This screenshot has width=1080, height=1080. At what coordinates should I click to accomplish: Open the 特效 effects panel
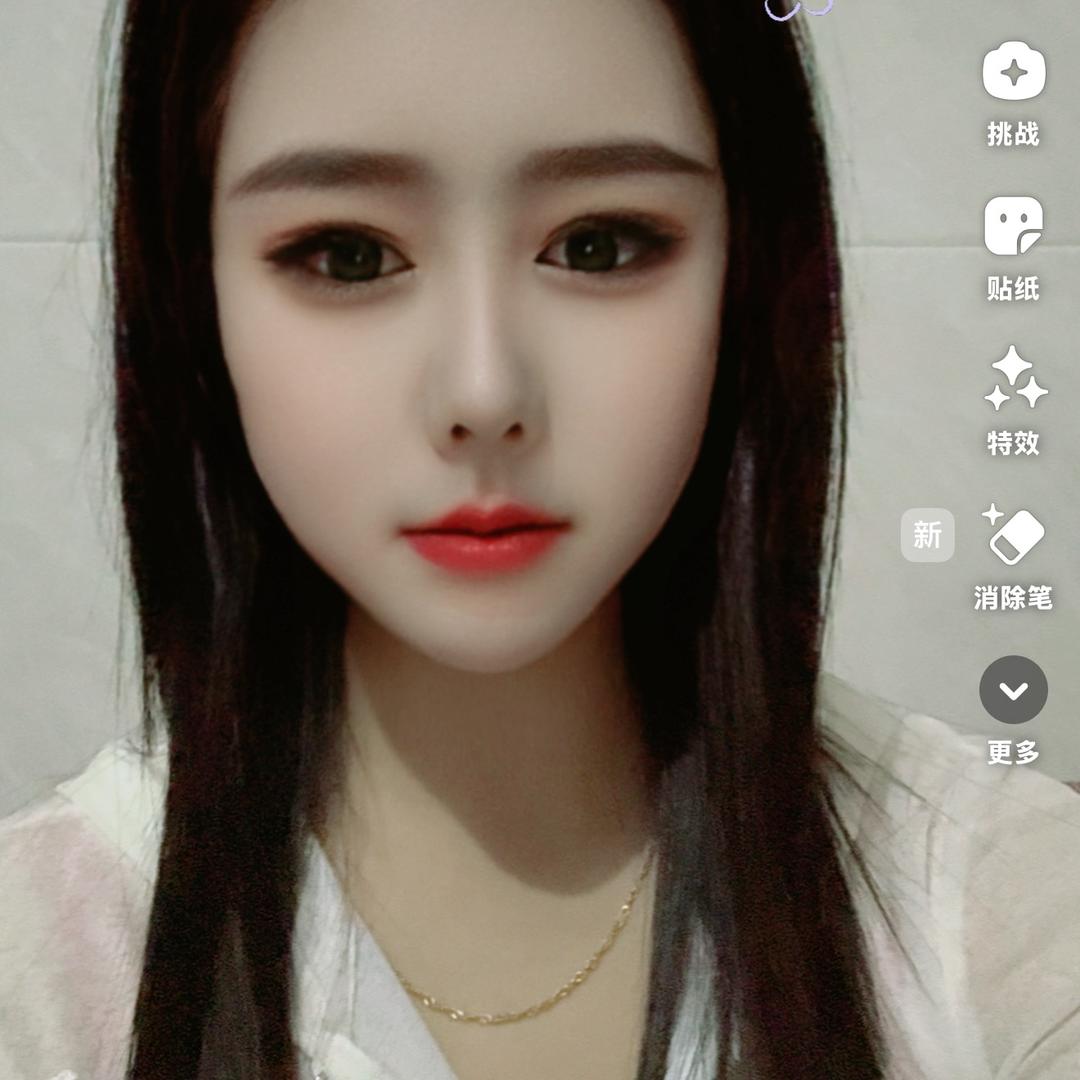[x=1013, y=380]
